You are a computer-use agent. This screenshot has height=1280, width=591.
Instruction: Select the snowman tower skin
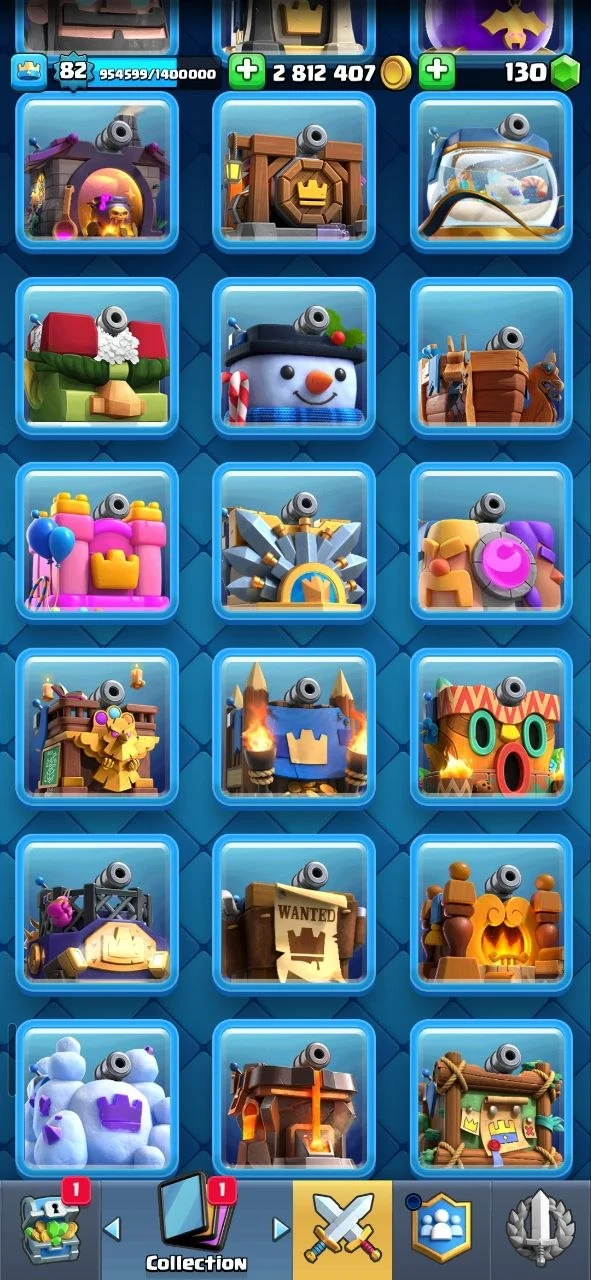coord(294,359)
